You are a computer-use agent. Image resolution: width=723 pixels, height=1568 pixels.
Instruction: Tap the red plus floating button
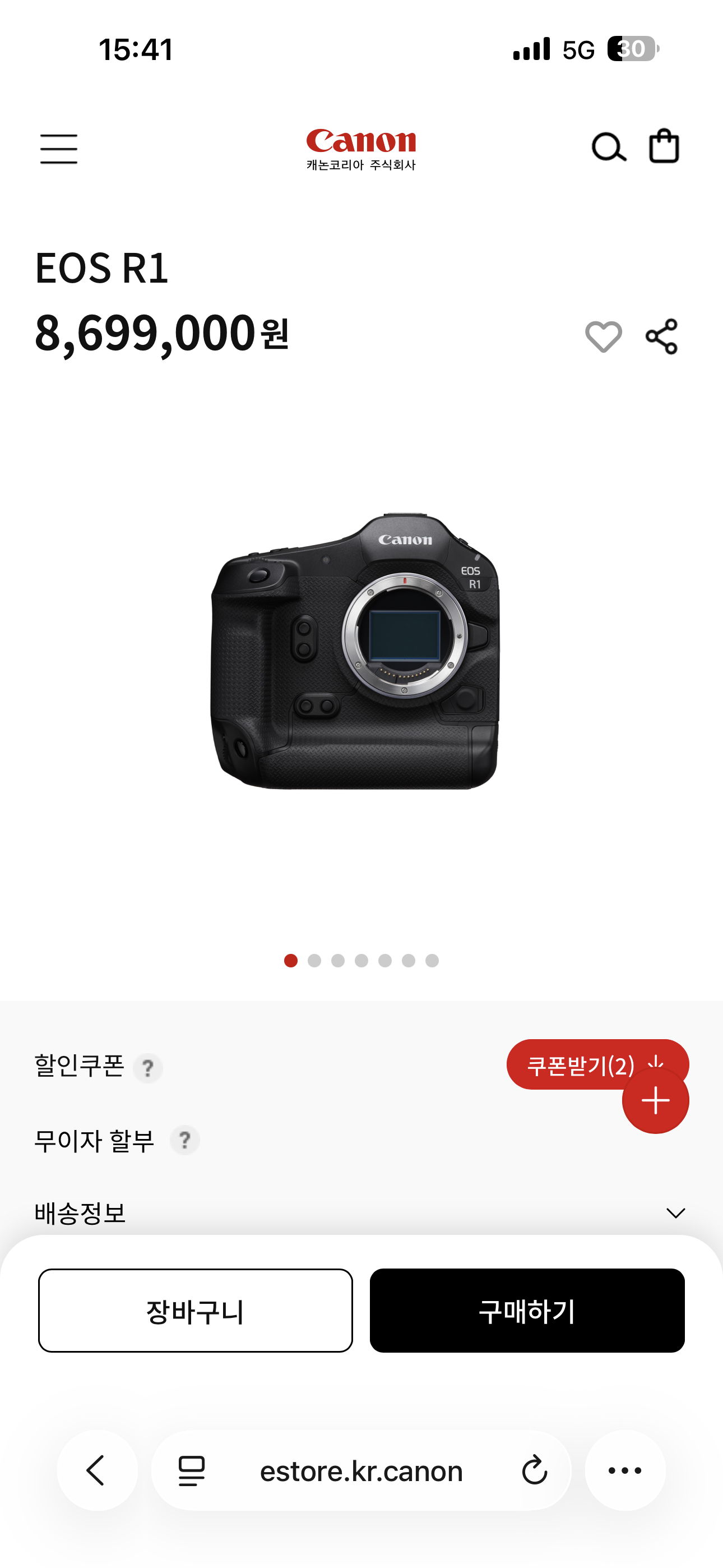point(655,1100)
